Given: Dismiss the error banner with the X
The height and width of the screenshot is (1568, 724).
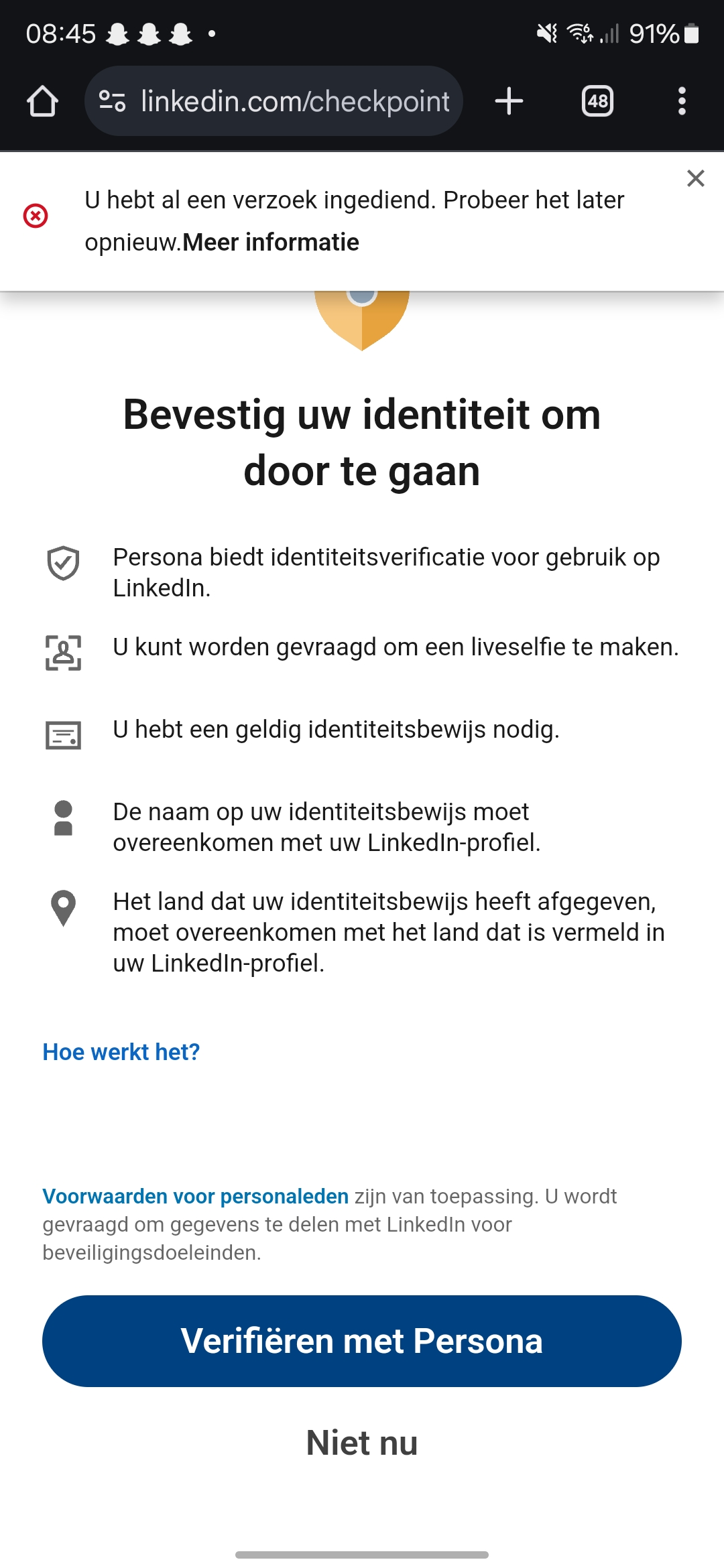Looking at the screenshot, I should tap(696, 178).
